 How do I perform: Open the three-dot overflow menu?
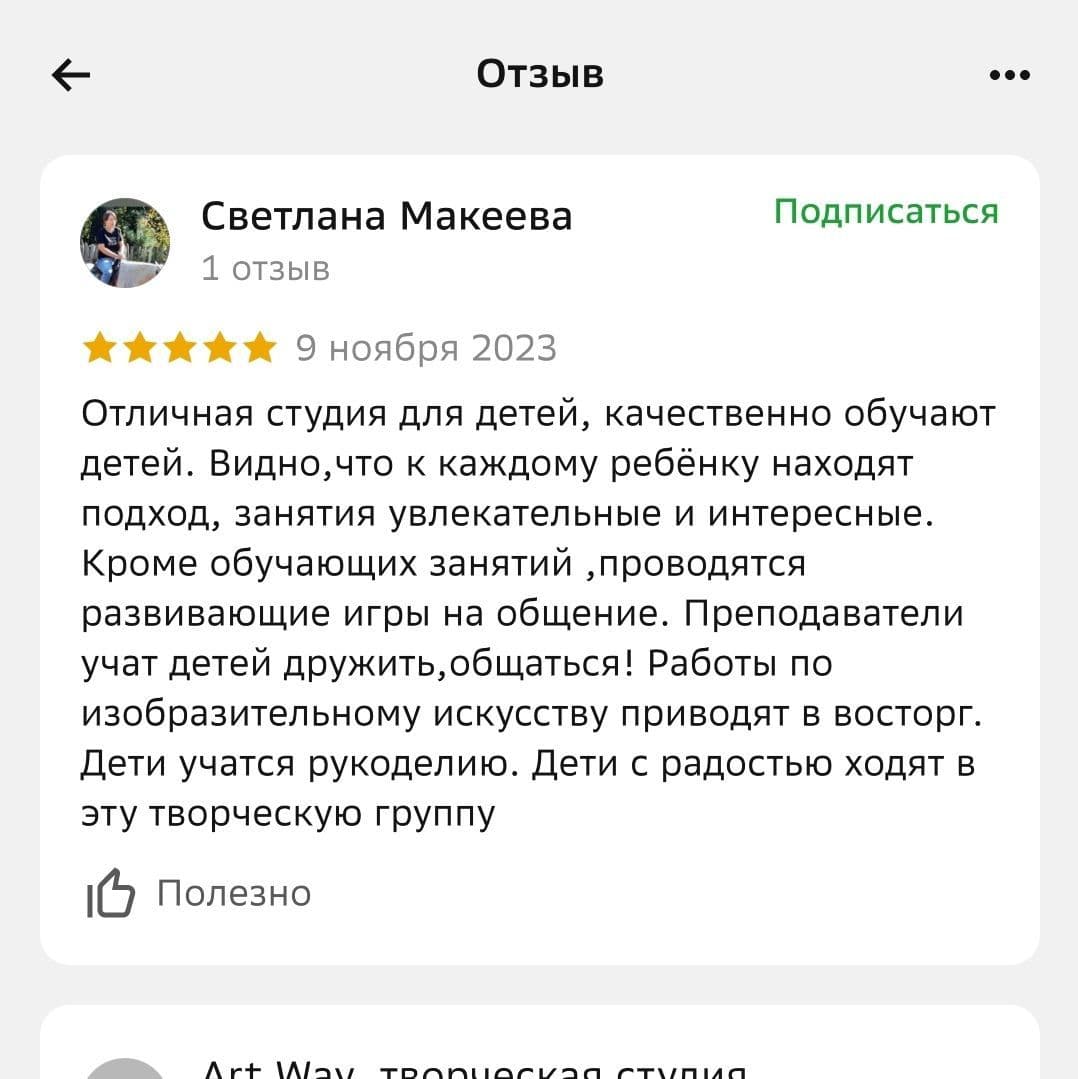(x=1009, y=75)
